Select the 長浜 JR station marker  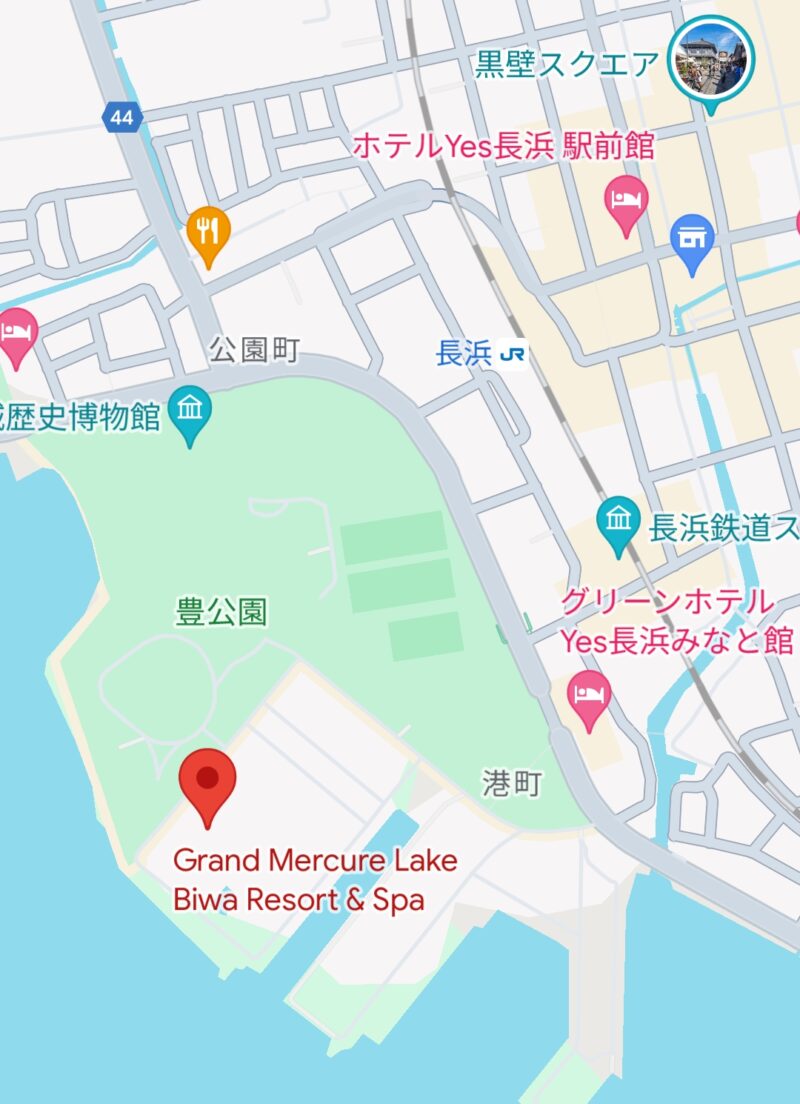point(513,354)
